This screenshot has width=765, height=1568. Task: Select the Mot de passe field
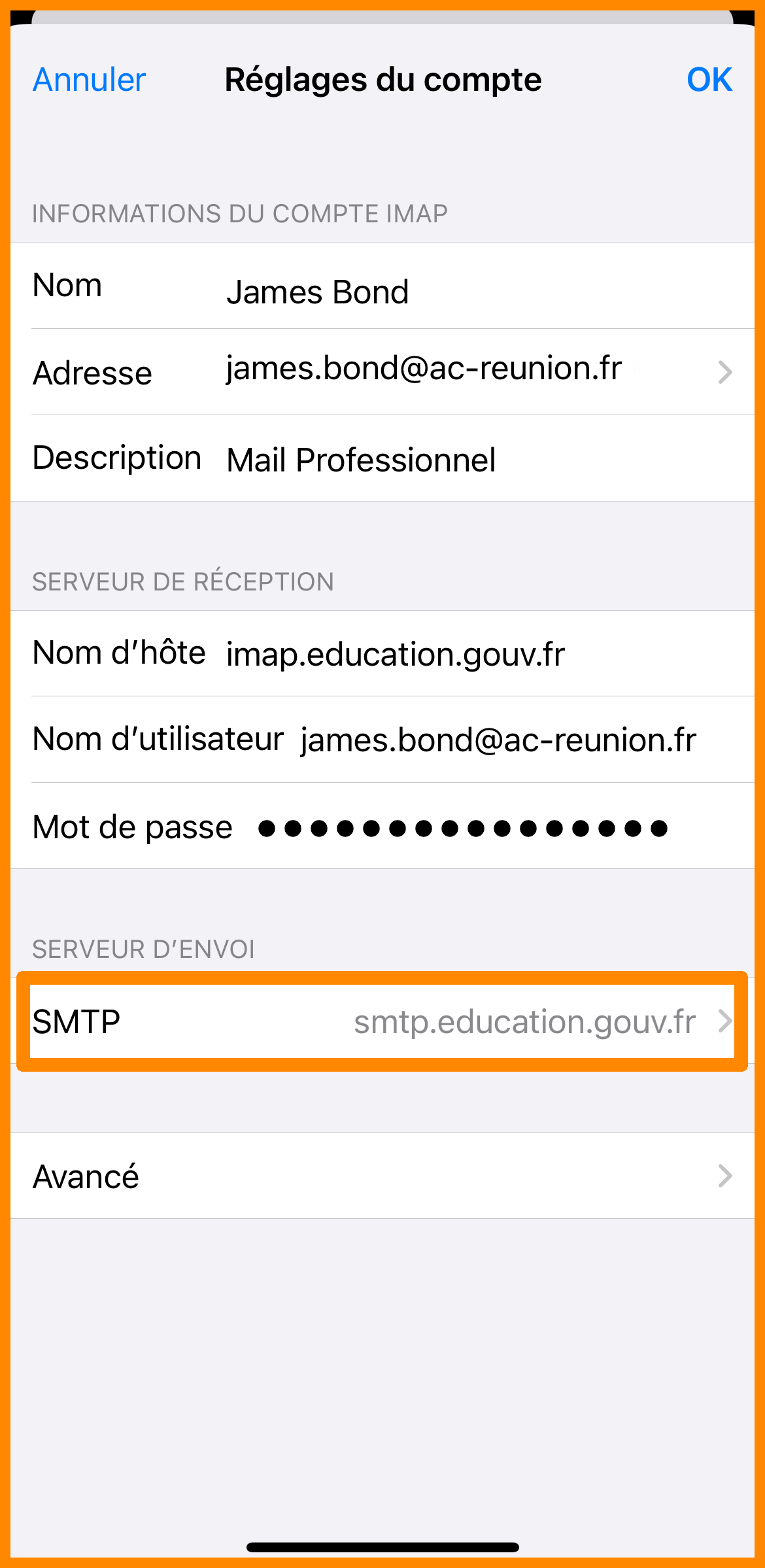462,828
